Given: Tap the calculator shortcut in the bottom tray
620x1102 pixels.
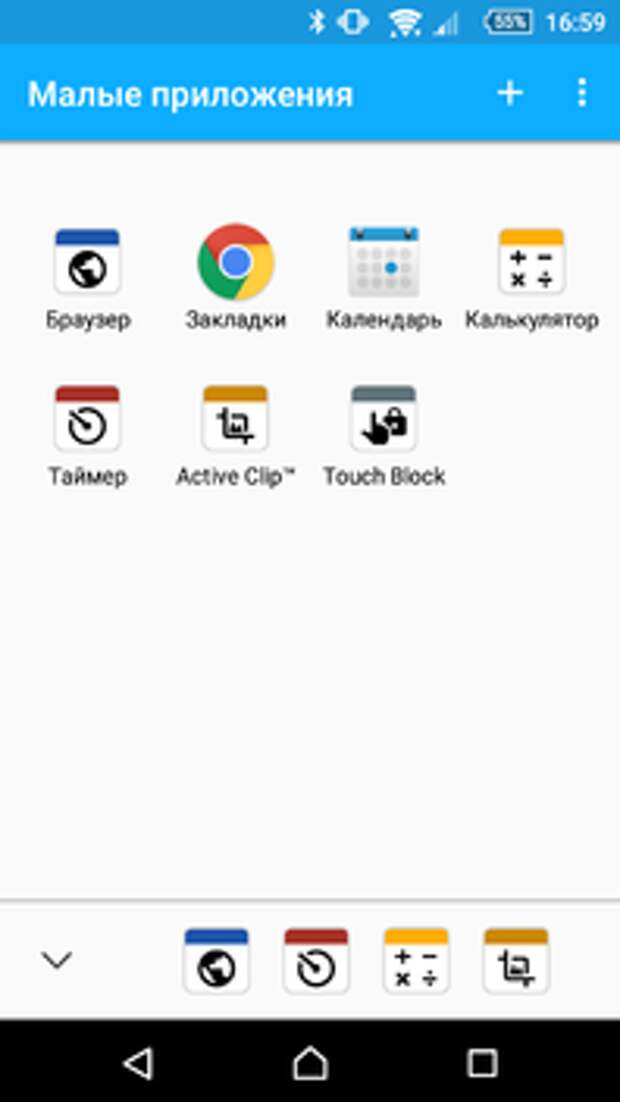Looking at the screenshot, I should tap(416, 961).
